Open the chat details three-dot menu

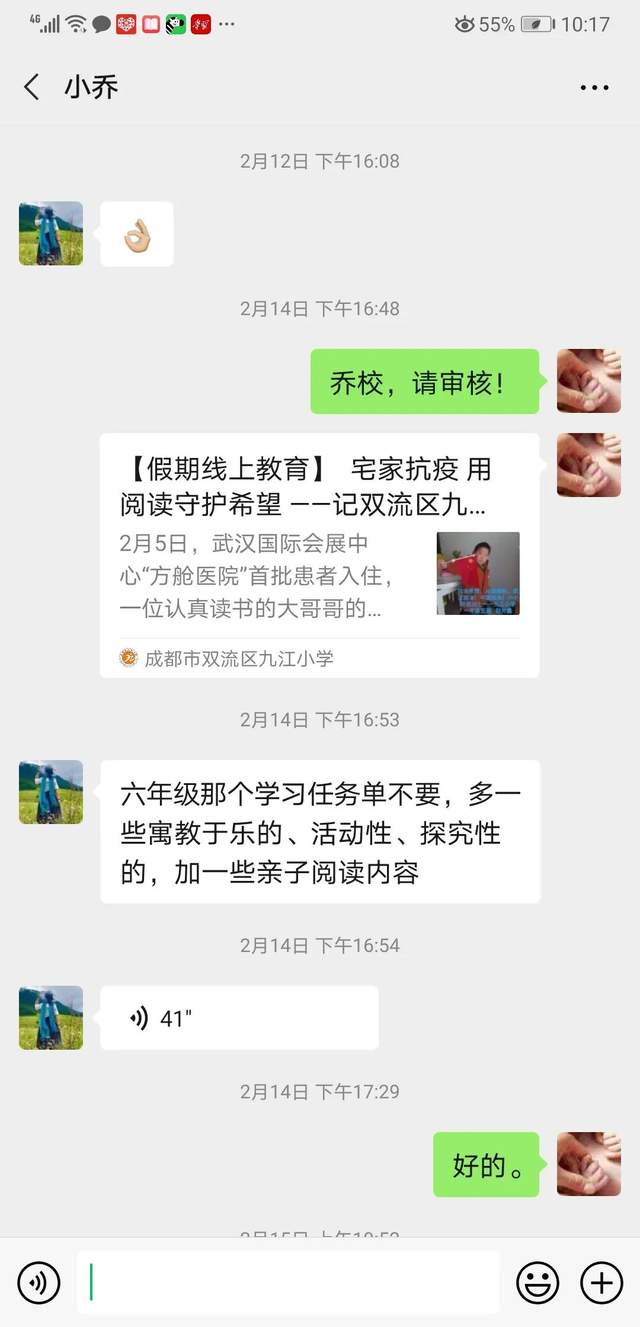pos(594,87)
